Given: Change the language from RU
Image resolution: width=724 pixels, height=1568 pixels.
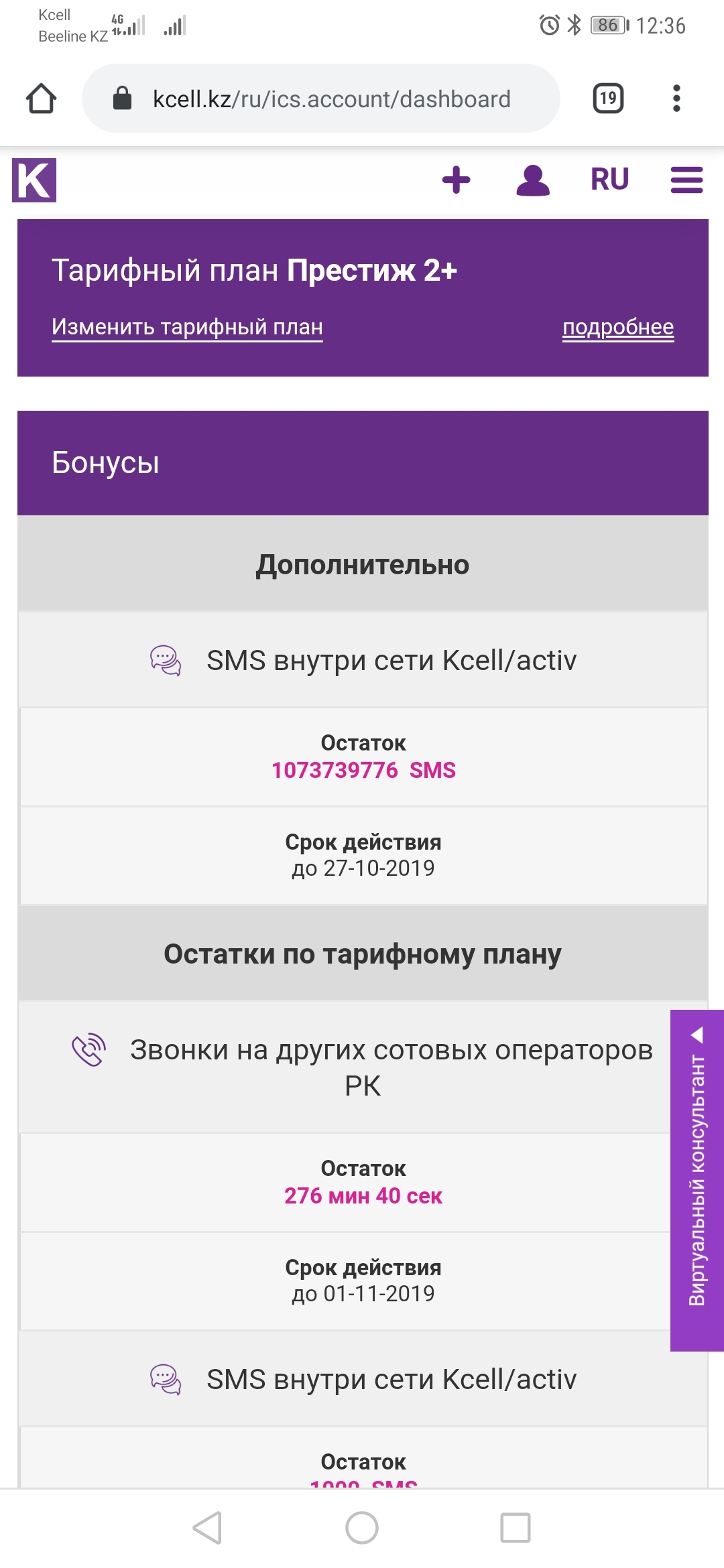Looking at the screenshot, I should 609,180.
